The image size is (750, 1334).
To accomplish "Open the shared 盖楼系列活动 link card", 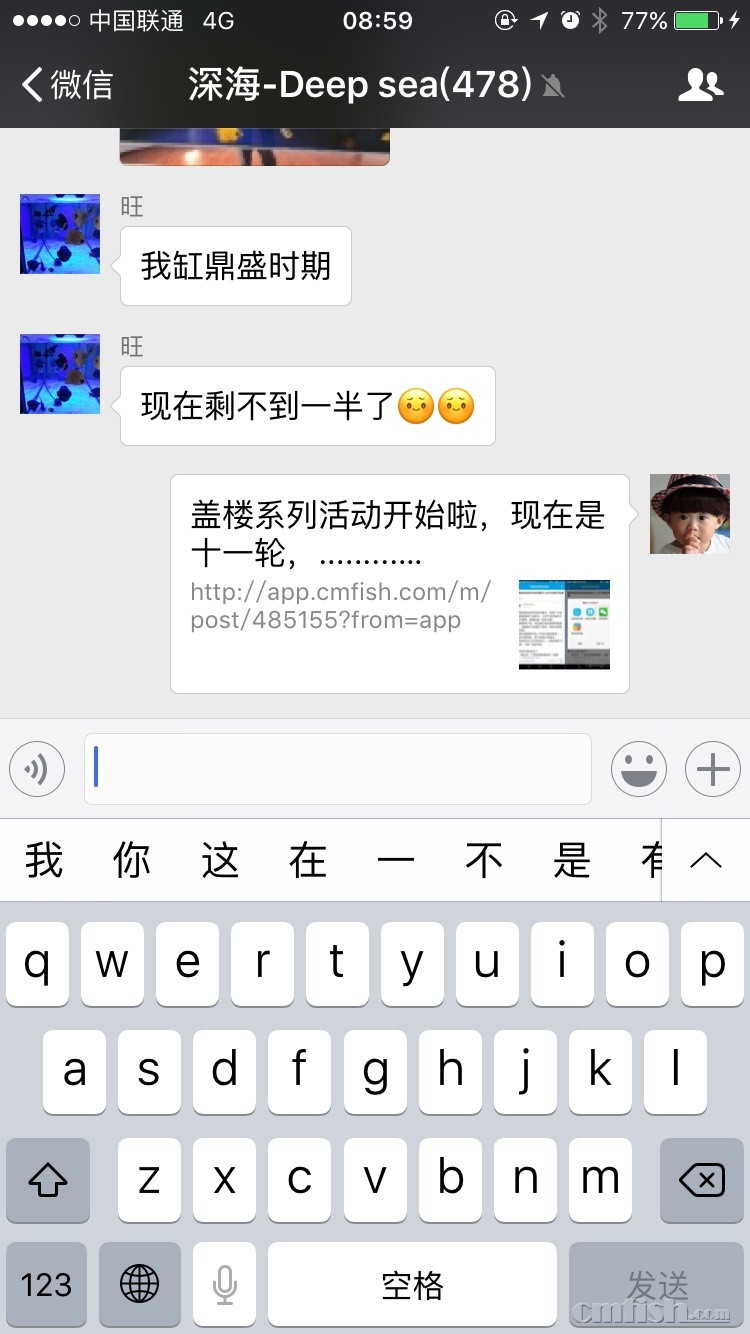I will (x=399, y=583).
